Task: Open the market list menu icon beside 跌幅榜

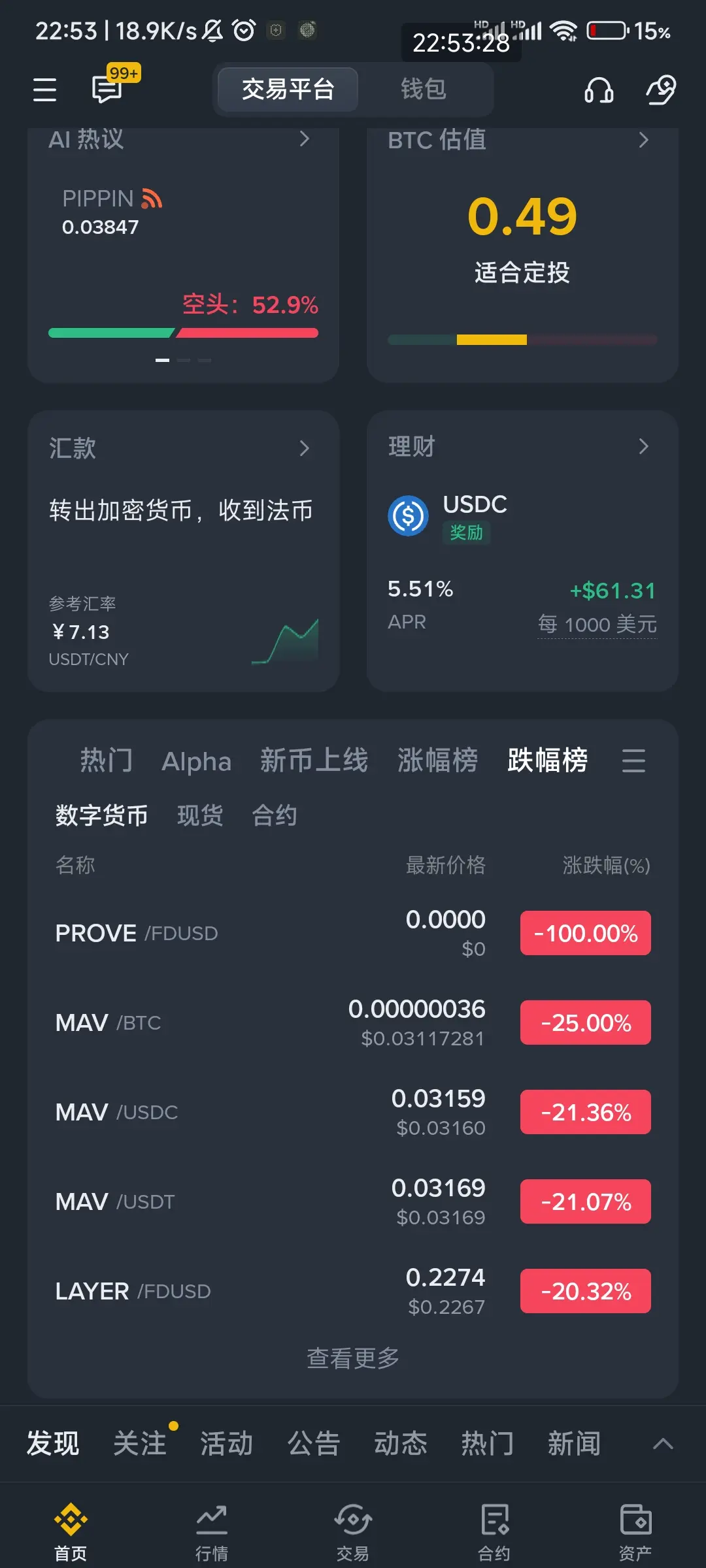Action: click(633, 760)
